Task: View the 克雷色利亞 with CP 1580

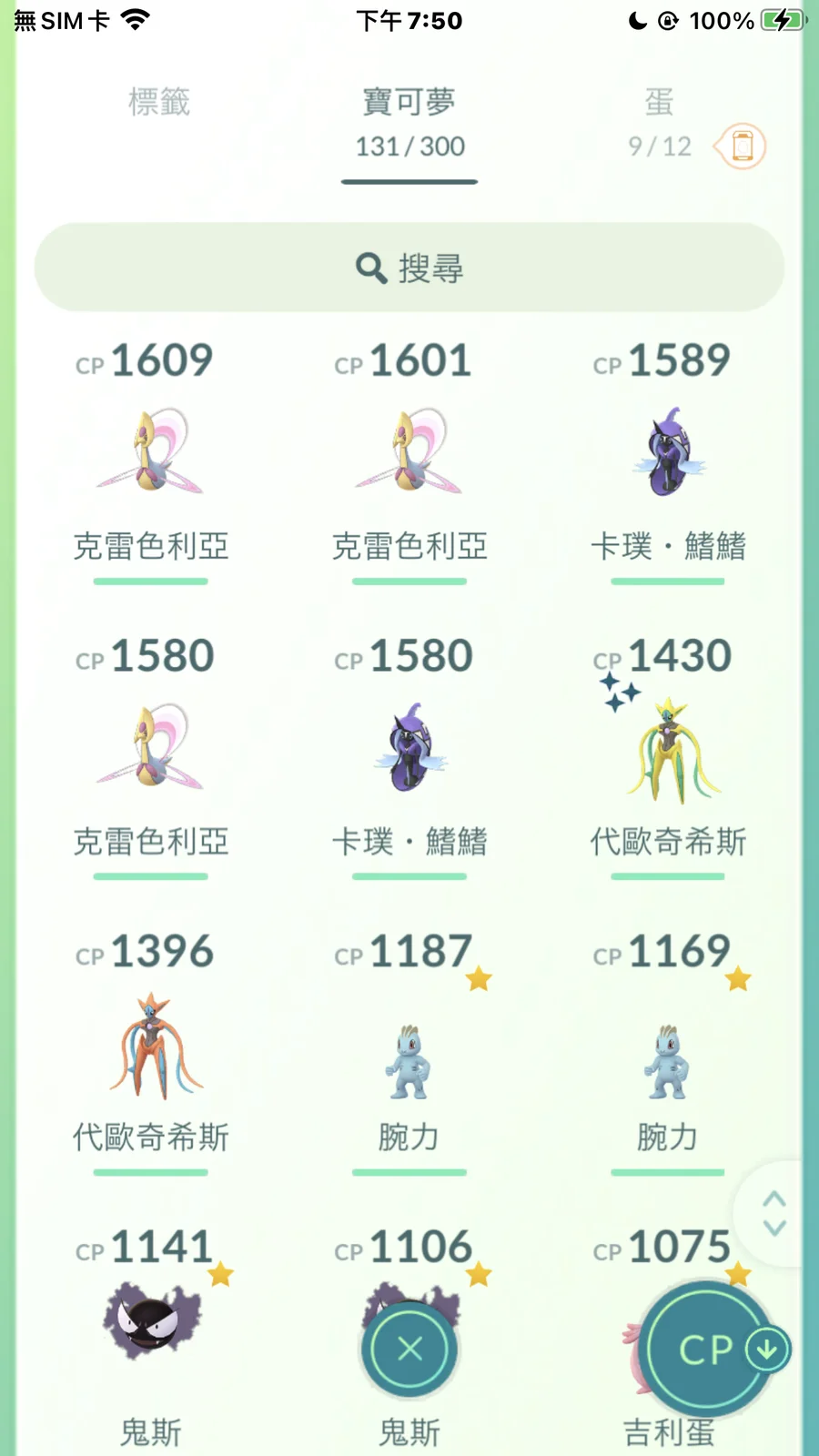Action: (x=150, y=748)
